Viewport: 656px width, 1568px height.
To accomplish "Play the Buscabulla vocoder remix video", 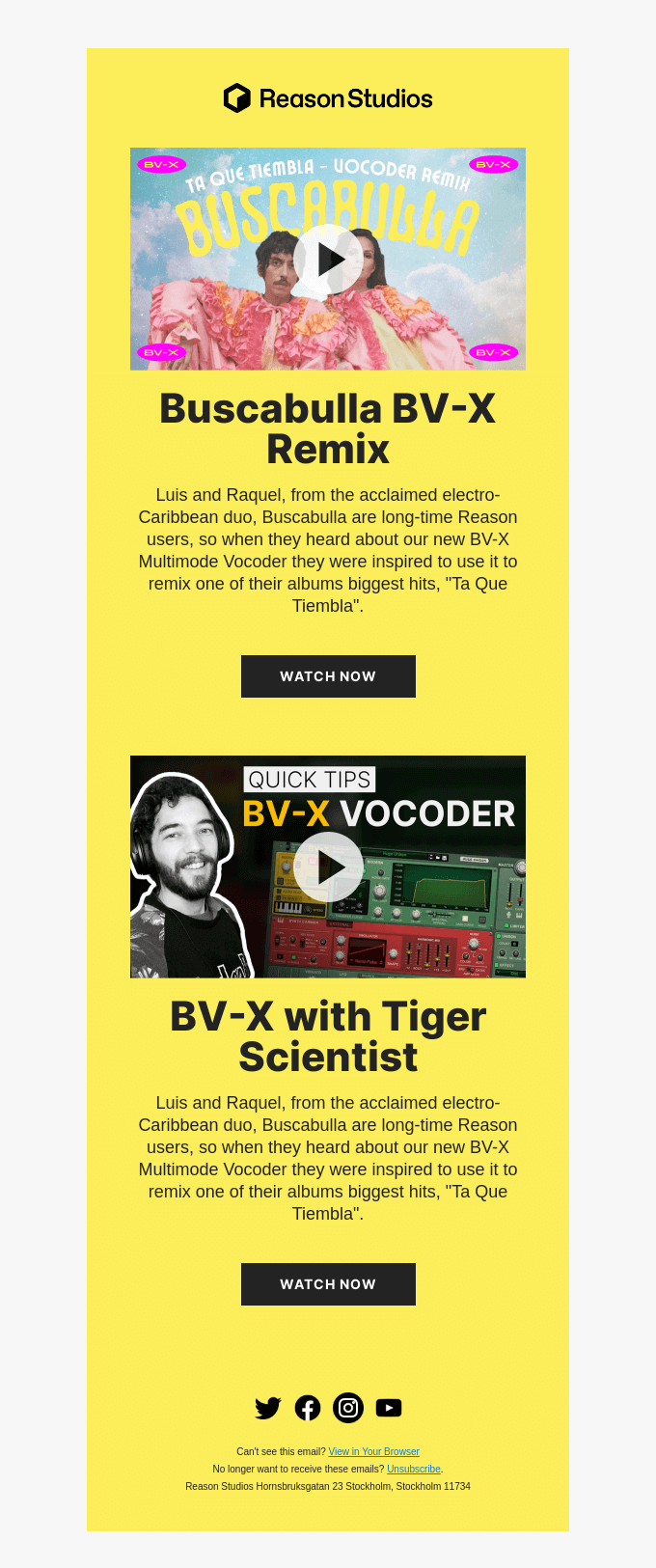I will 328,259.
